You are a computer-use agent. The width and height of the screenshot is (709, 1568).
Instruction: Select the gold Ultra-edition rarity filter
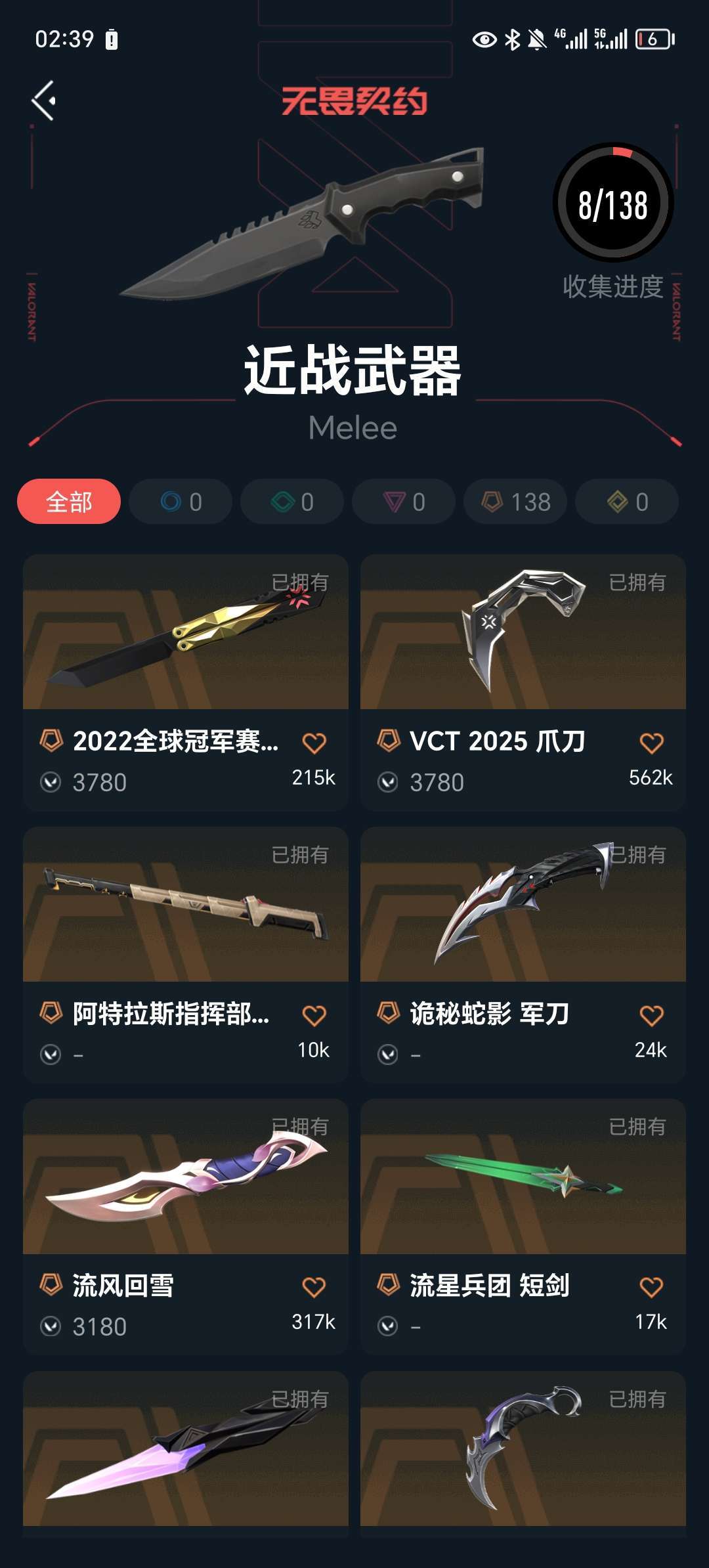626,502
